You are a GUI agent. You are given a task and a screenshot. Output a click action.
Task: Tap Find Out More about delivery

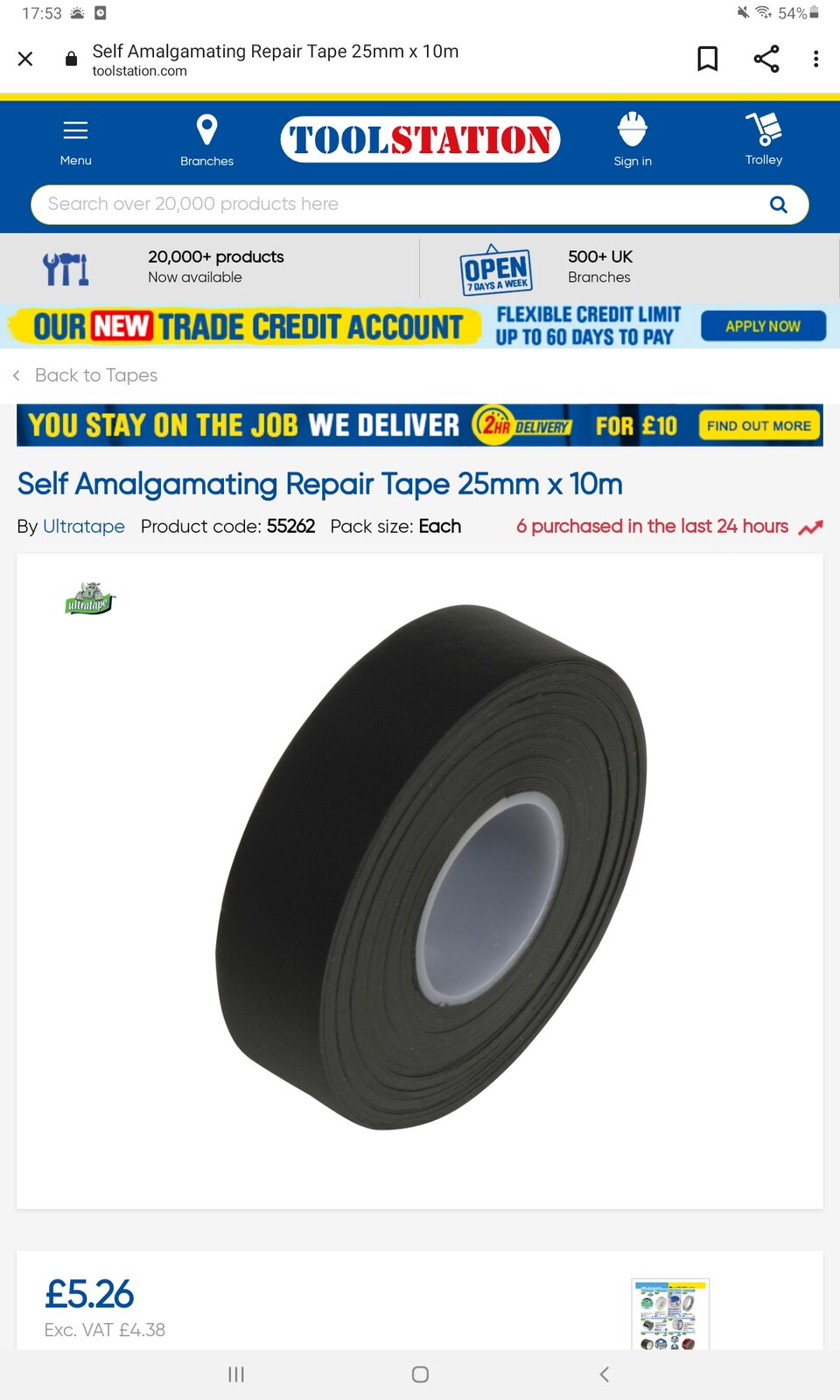click(x=759, y=426)
